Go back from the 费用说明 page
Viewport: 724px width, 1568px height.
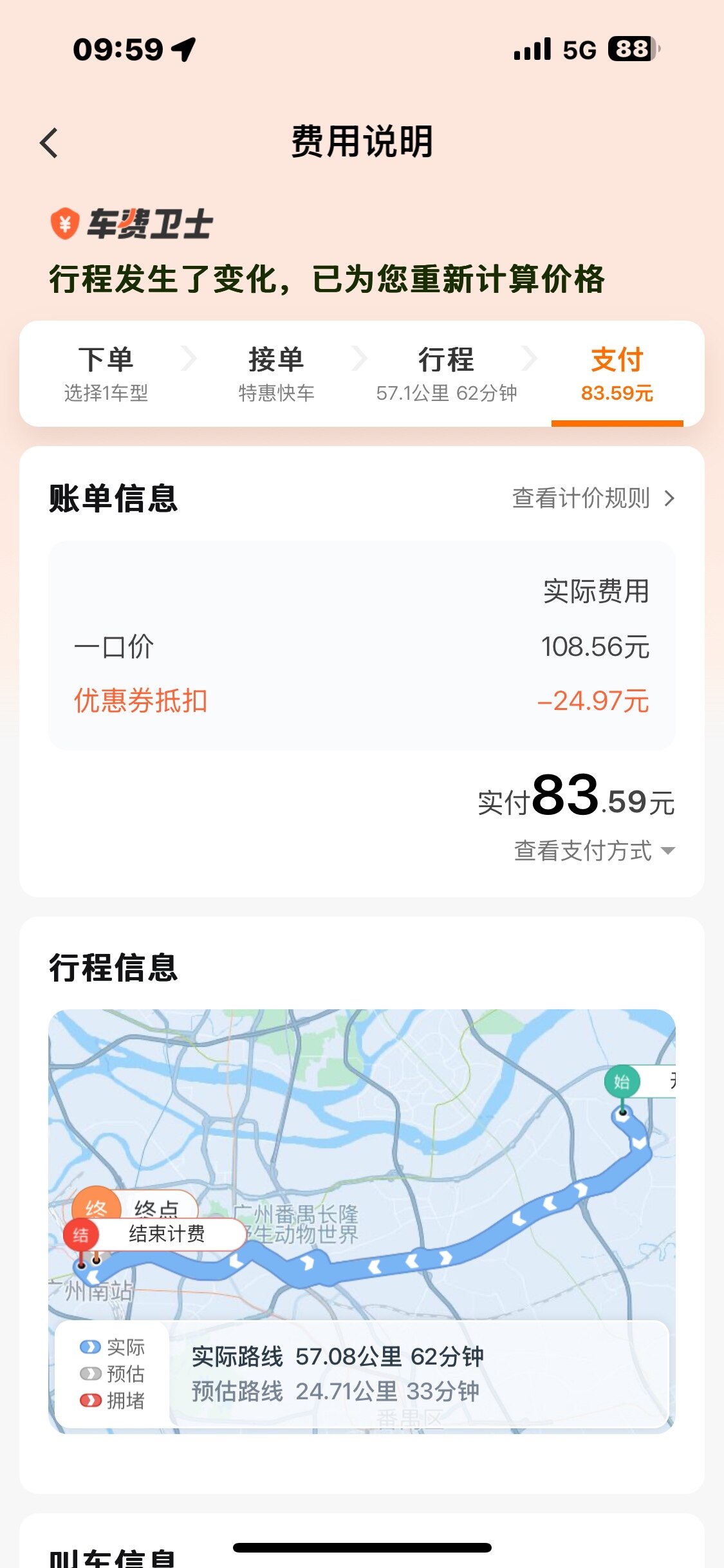tap(50, 142)
